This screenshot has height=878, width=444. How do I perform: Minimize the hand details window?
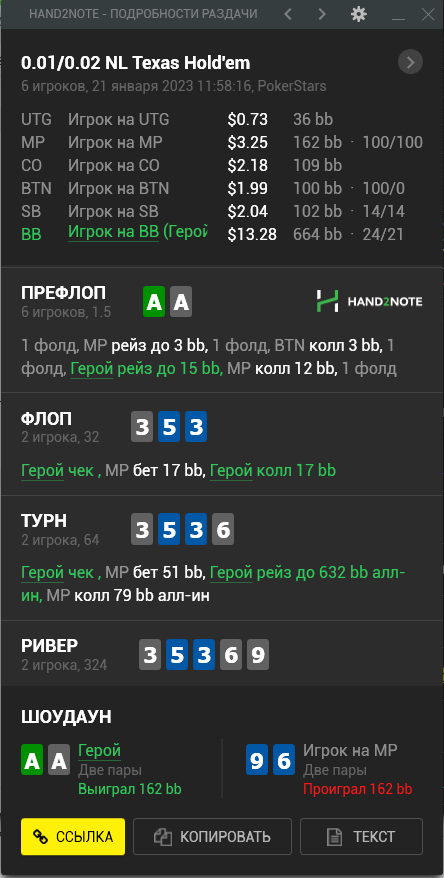click(x=399, y=15)
